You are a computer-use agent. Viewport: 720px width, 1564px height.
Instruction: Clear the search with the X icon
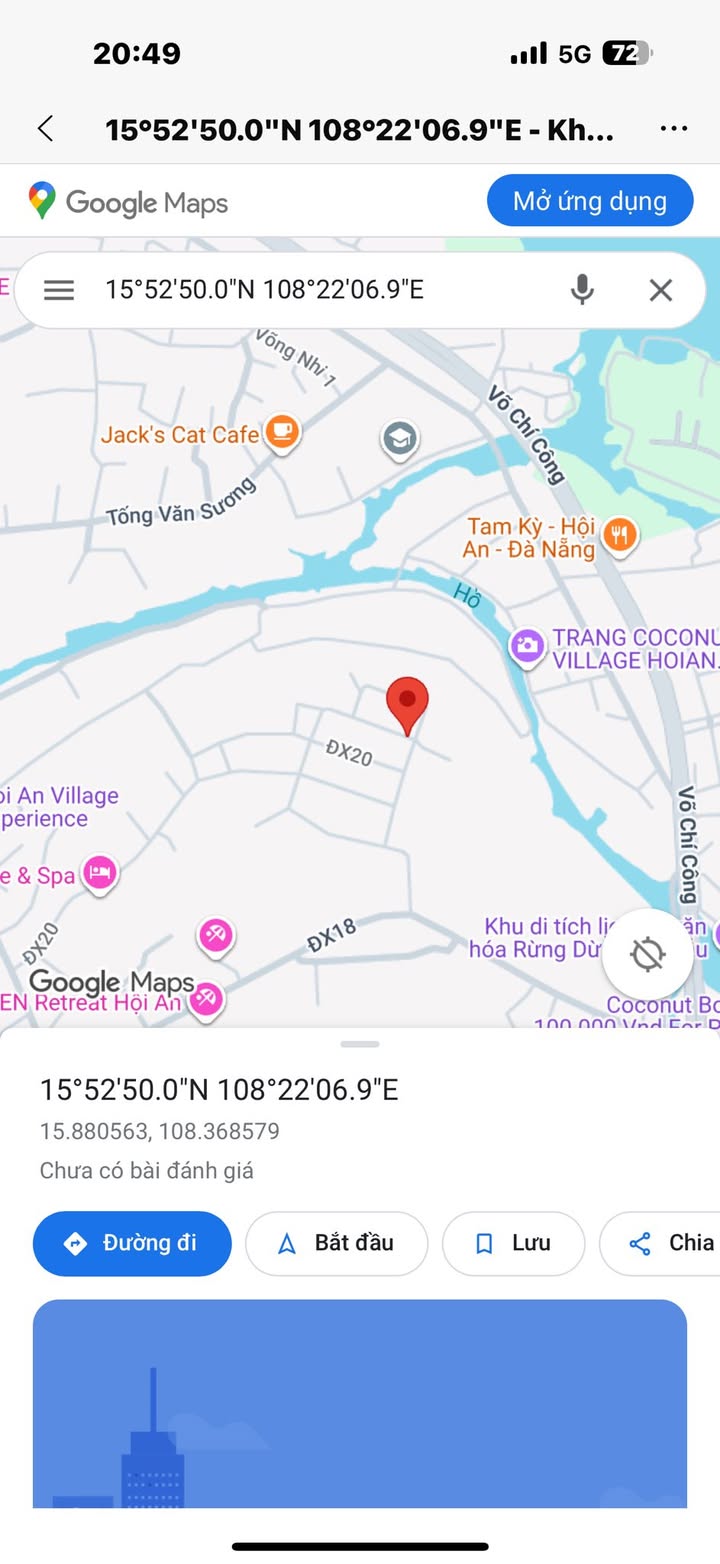click(x=661, y=290)
